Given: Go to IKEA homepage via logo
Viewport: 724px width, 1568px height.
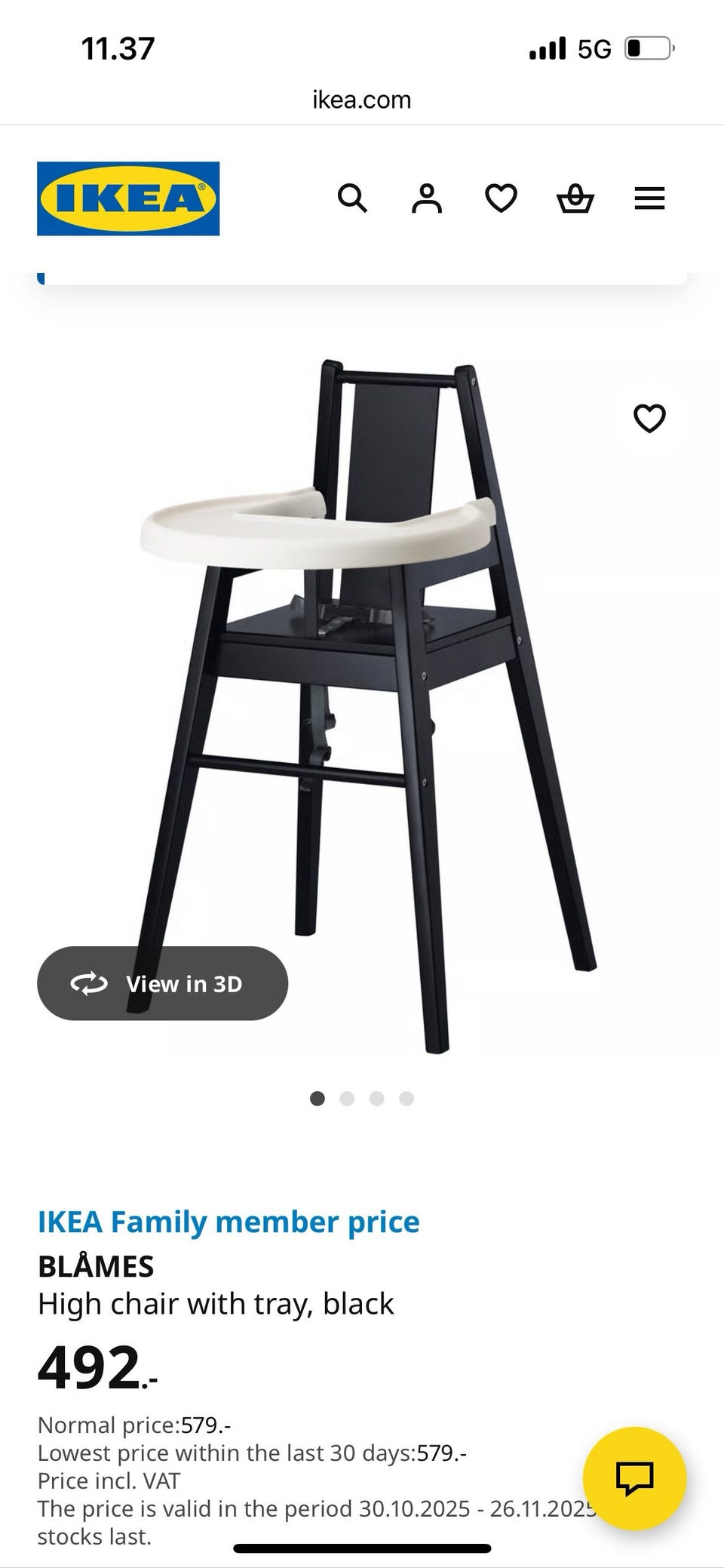Looking at the screenshot, I should [x=128, y=198].
